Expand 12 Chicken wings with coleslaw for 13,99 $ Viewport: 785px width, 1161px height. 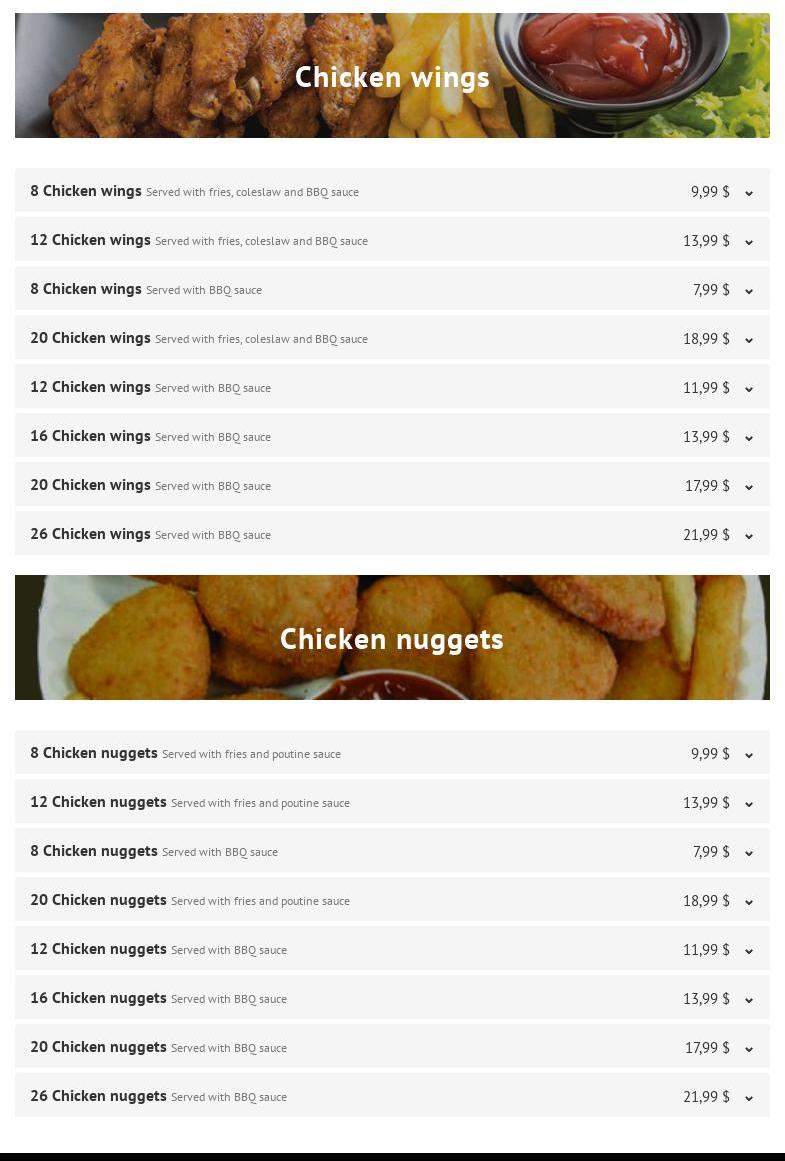point(748,241)
